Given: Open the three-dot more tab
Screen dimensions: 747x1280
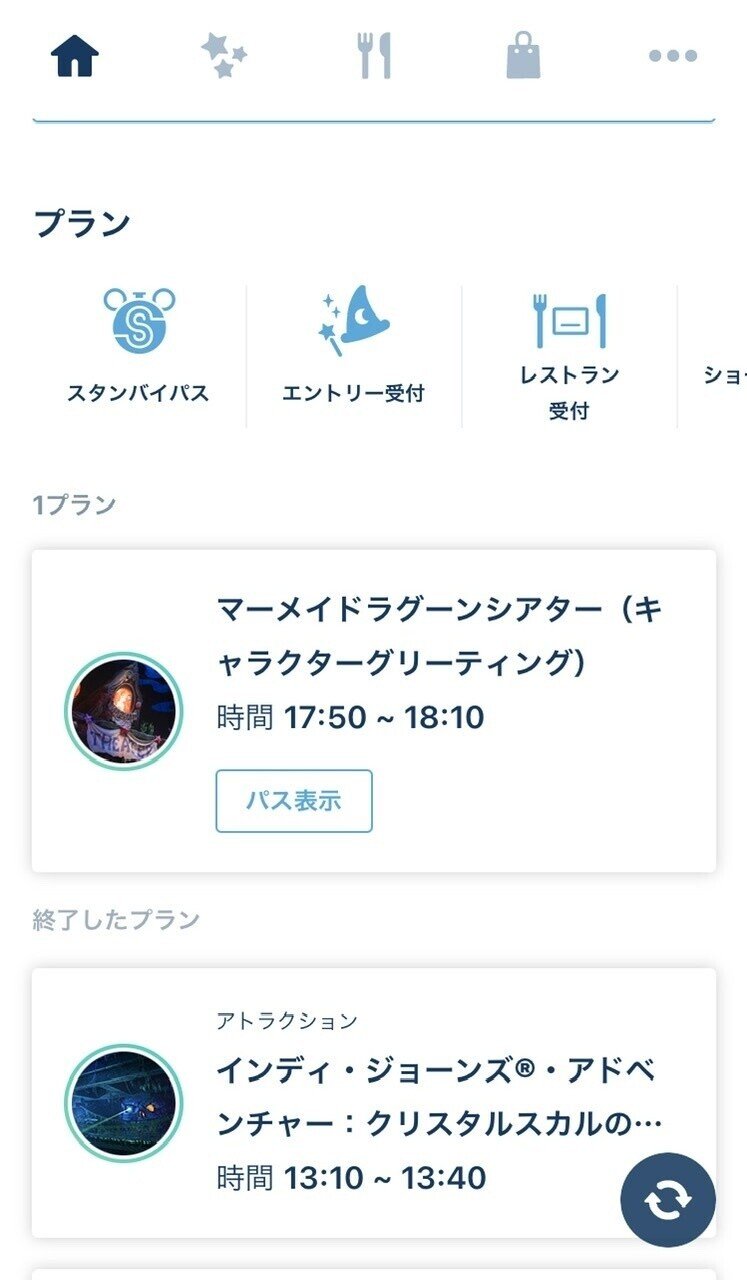Looking at the screenshot, I should [x=673, y=56].
